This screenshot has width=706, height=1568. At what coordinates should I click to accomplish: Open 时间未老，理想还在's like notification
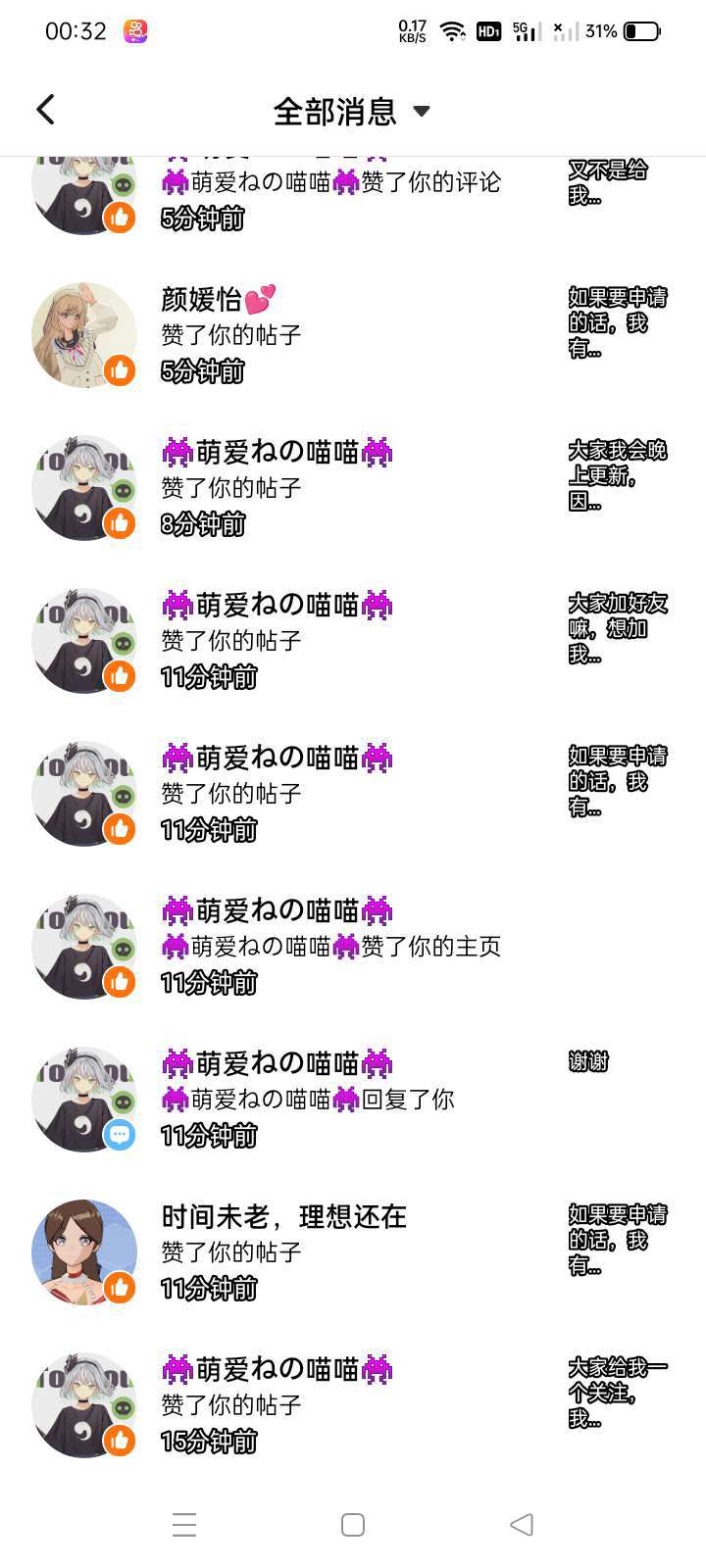click(x=353, y=1252)
